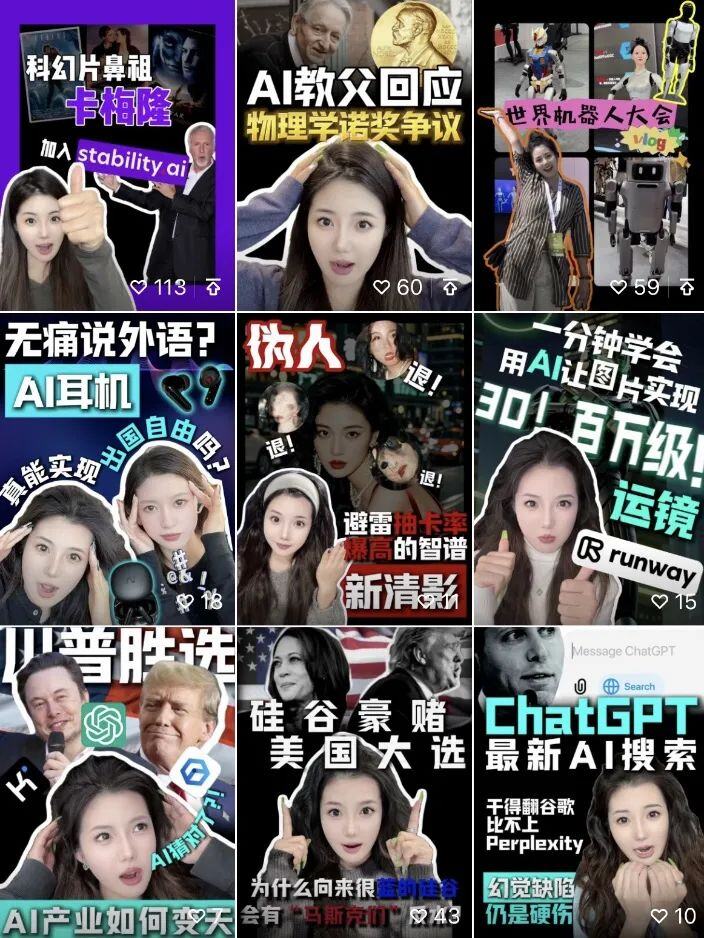Open the 世界机器人大会 vlog video
Screen dimensions: 704x938
click(588, 155)
